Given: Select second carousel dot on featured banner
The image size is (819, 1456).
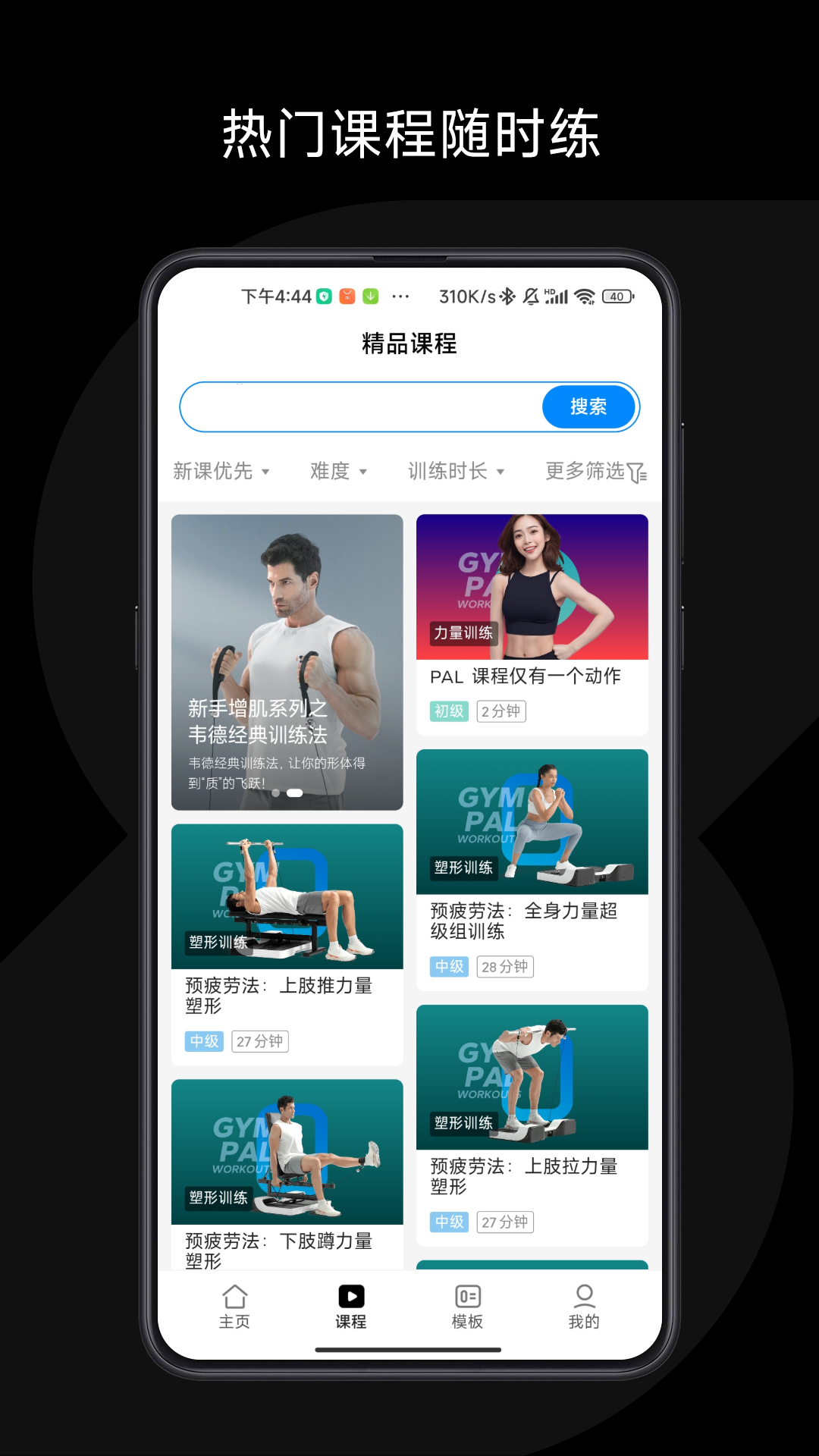Looking at the screenshot, I should point(296,793).
